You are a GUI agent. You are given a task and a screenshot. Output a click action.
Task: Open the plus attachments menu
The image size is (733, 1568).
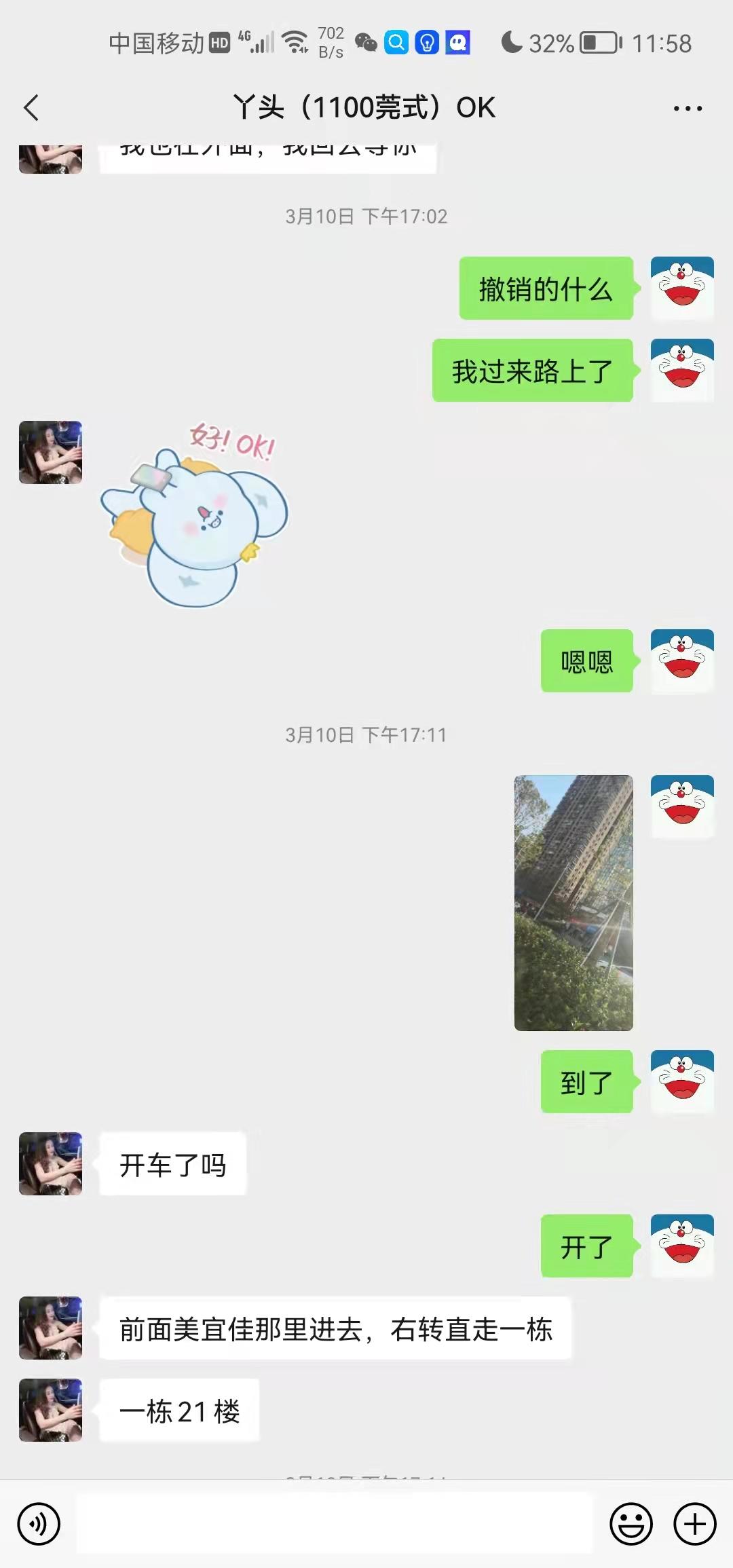pyautogui.click(x=694, y=1524)
